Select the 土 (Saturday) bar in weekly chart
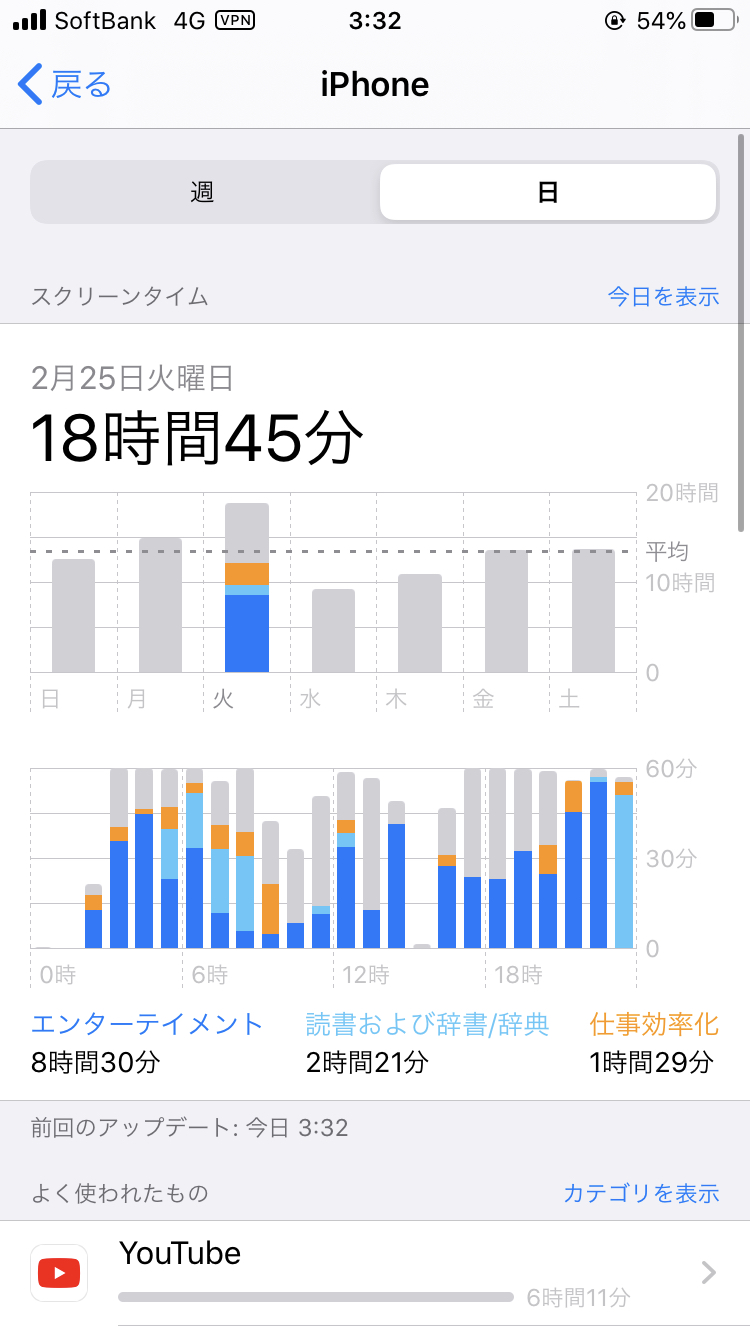Image resolution: width=750 pixels, height=1334 pixels. [593, 610]
